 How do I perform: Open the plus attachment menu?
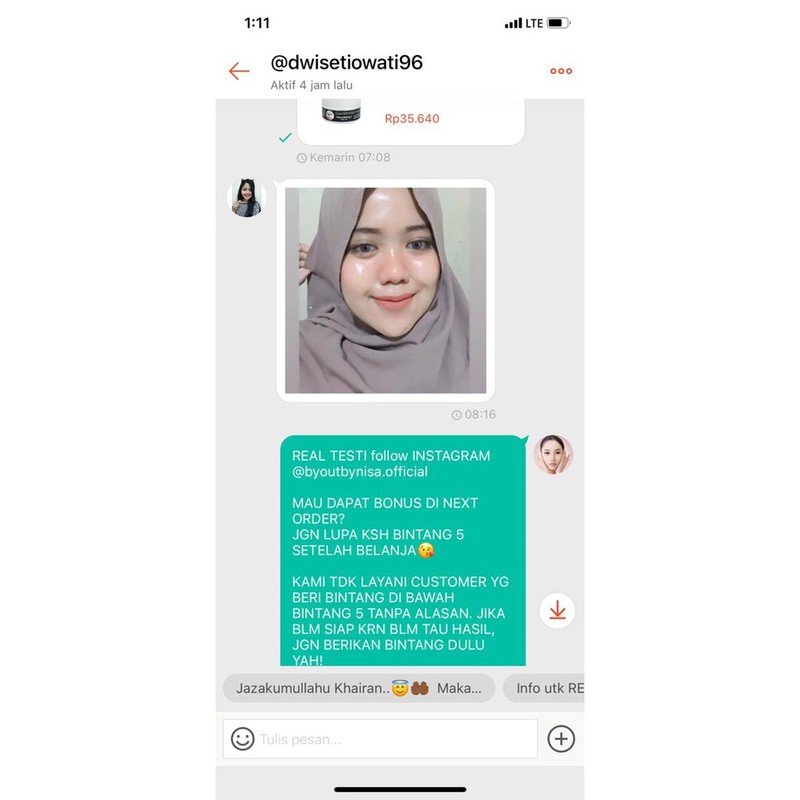[x=561, y=739]
